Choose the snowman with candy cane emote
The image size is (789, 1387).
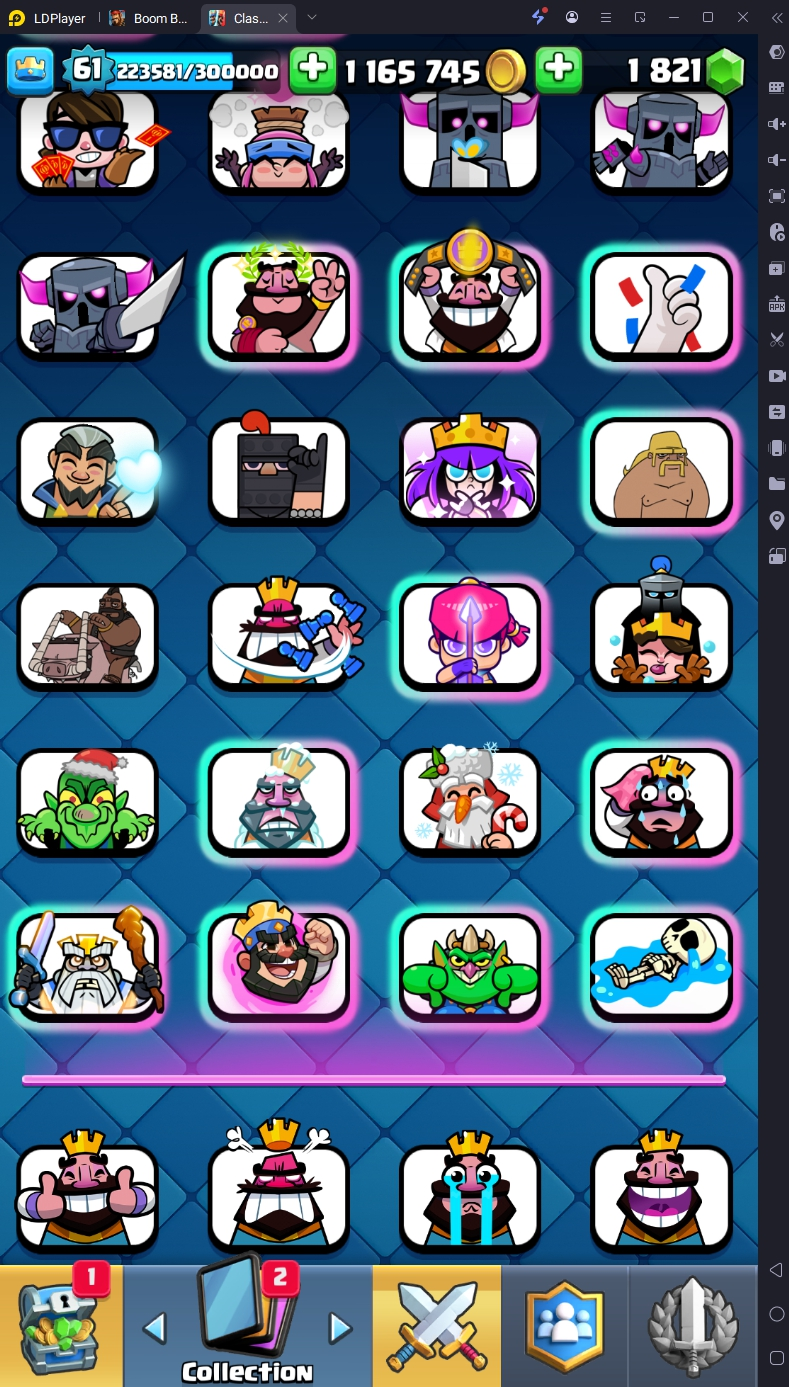point(470,802)
